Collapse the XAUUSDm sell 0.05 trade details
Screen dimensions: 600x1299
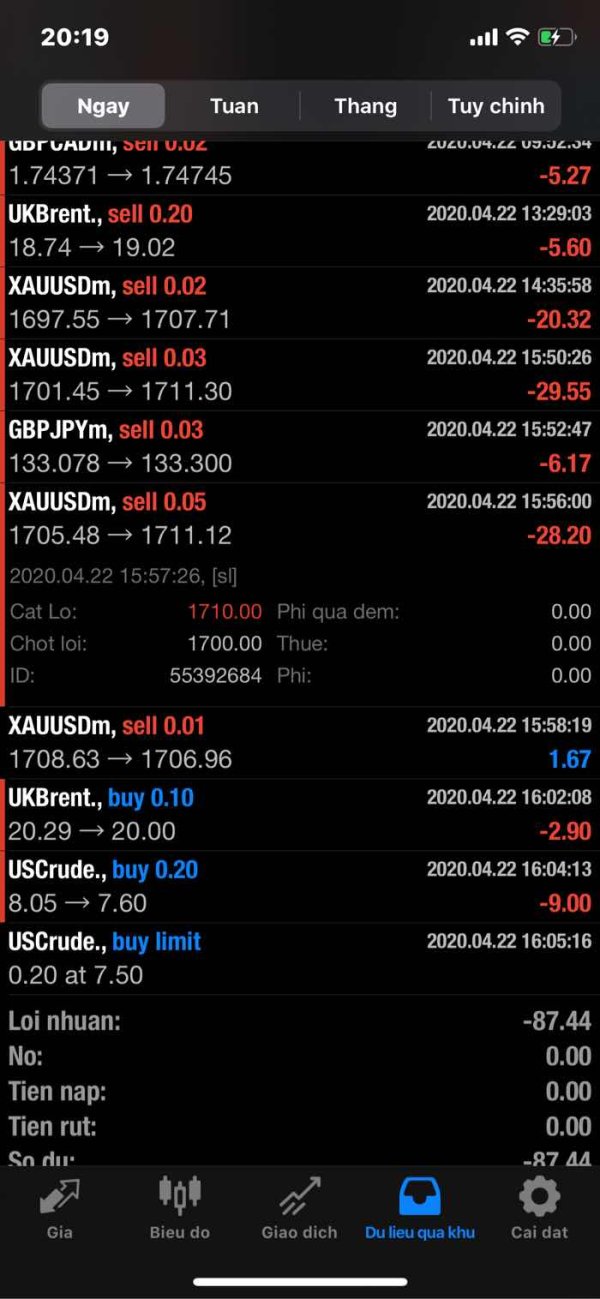300,519
